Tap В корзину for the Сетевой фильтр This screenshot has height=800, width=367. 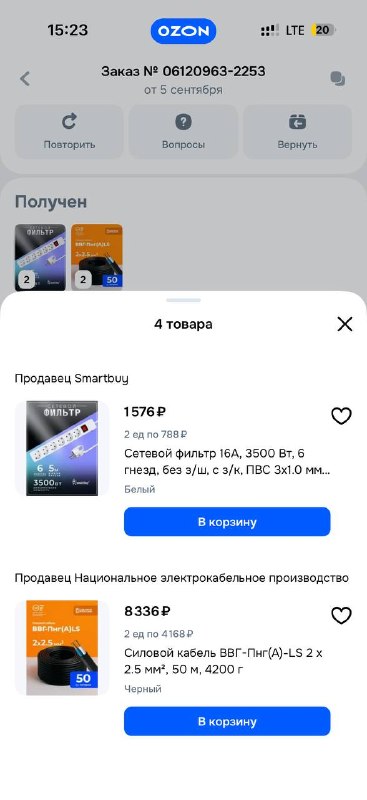pyautogui.click(x=227, y=522)
